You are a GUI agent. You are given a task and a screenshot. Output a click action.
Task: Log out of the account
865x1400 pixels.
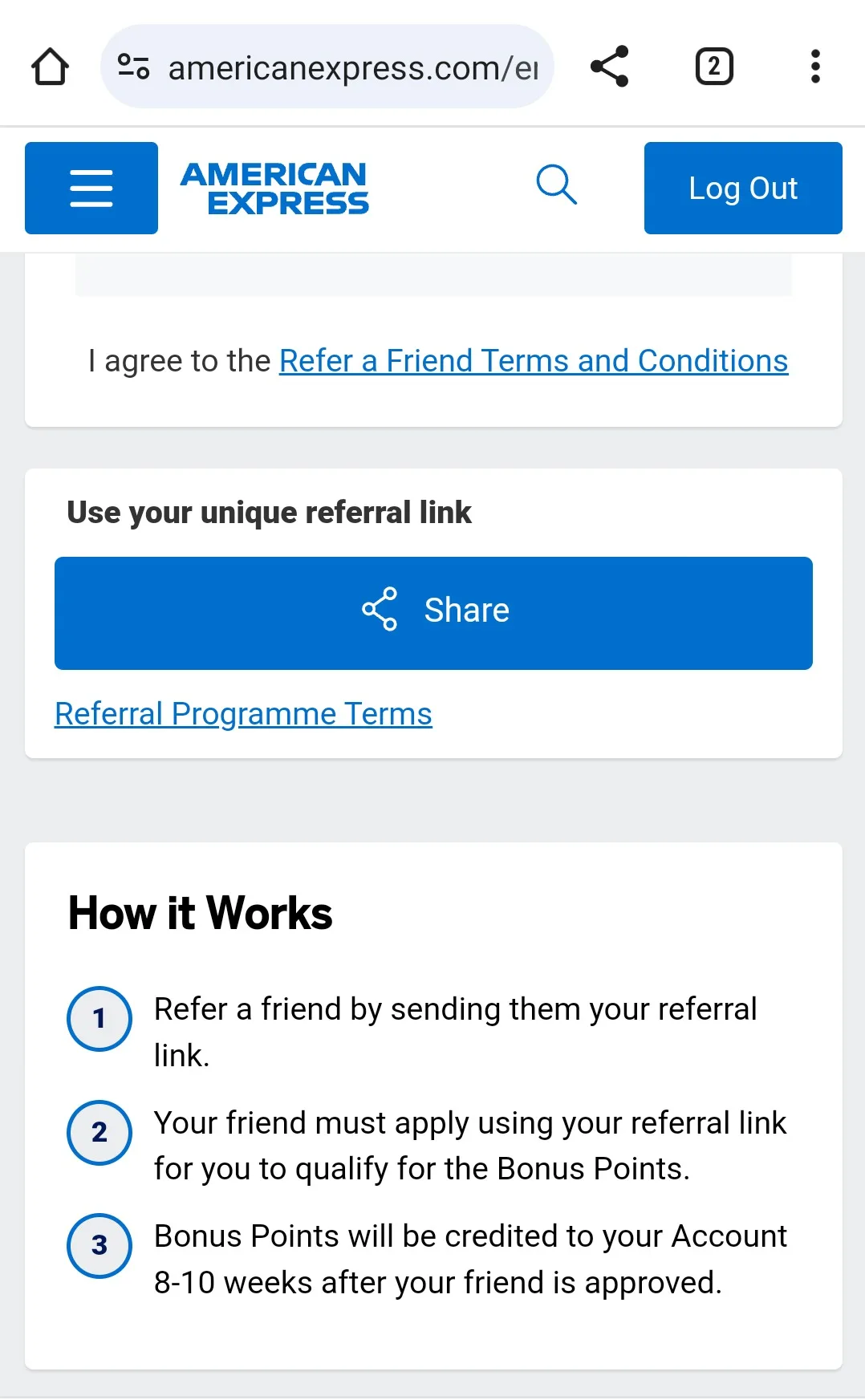point(742,189)
